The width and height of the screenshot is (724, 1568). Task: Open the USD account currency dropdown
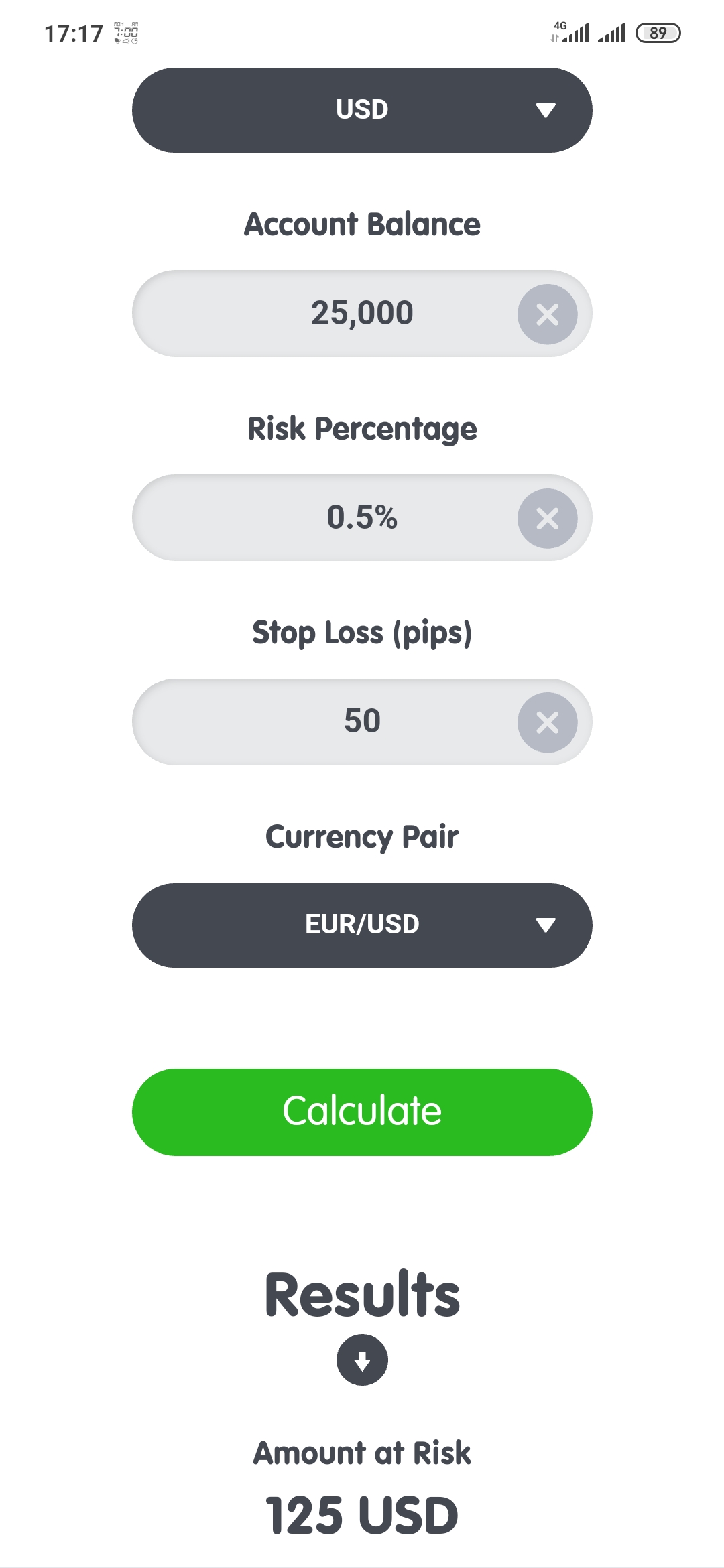pos(362,110)
